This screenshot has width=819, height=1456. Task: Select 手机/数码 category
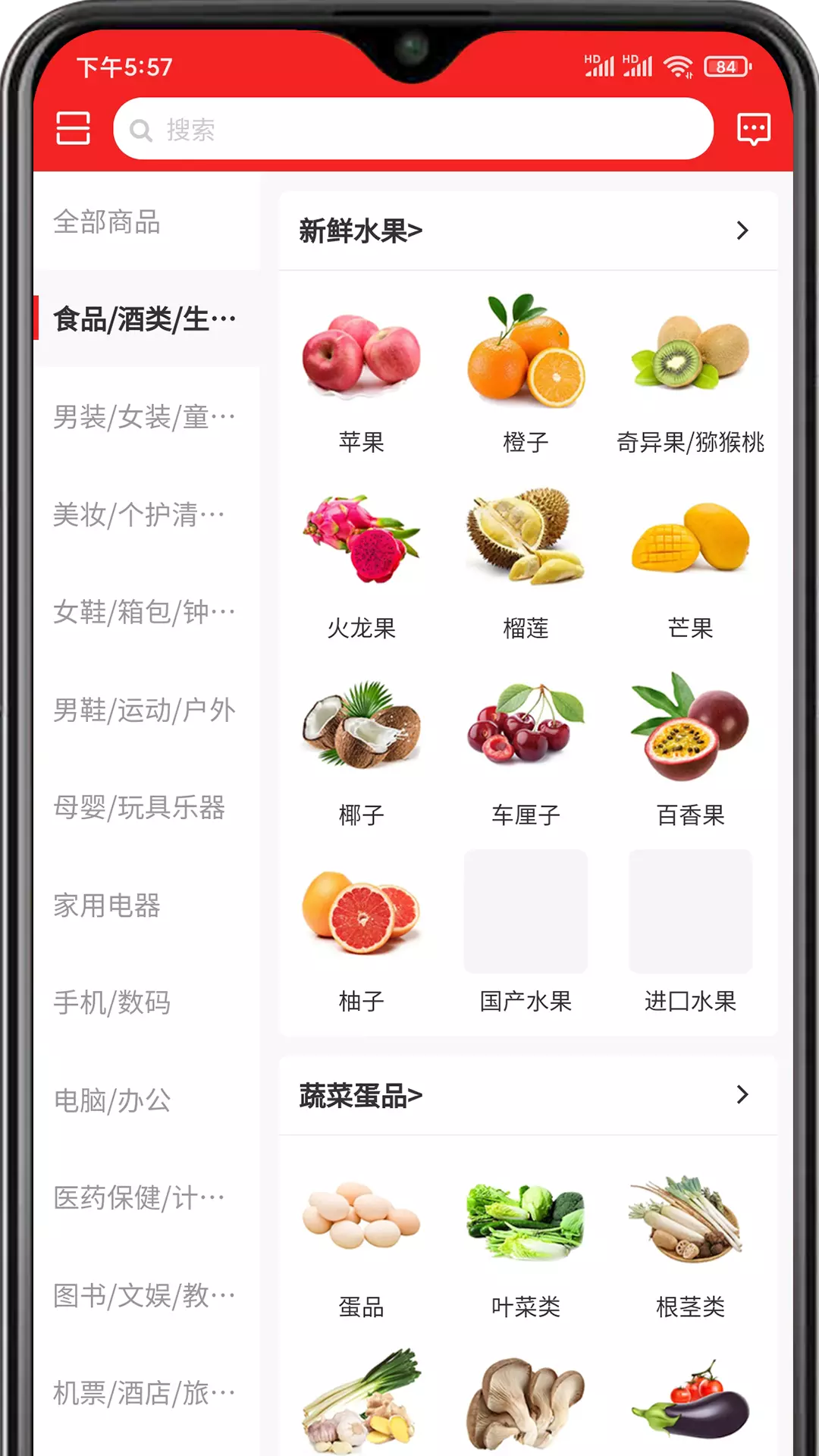point(146,1002)
